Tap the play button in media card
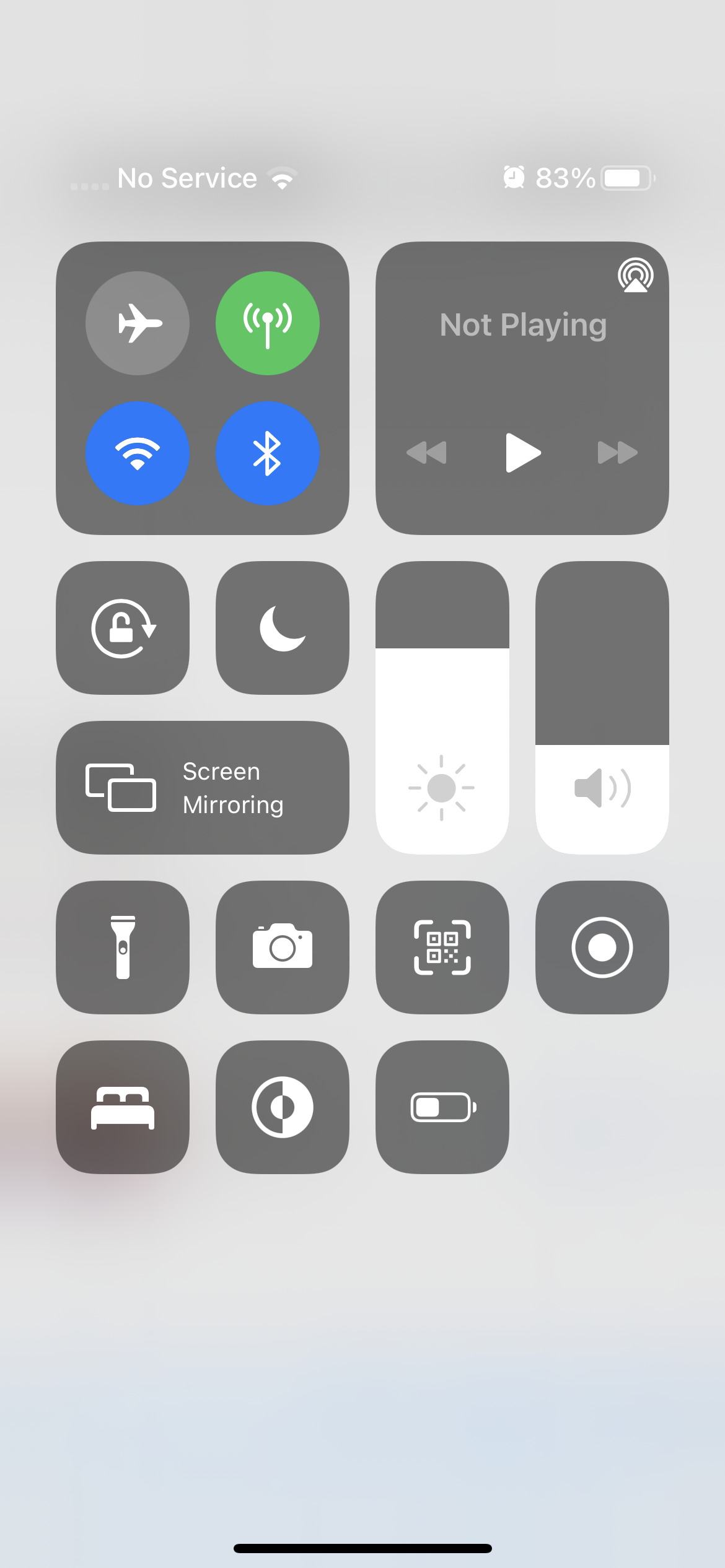 coord(523,453)
